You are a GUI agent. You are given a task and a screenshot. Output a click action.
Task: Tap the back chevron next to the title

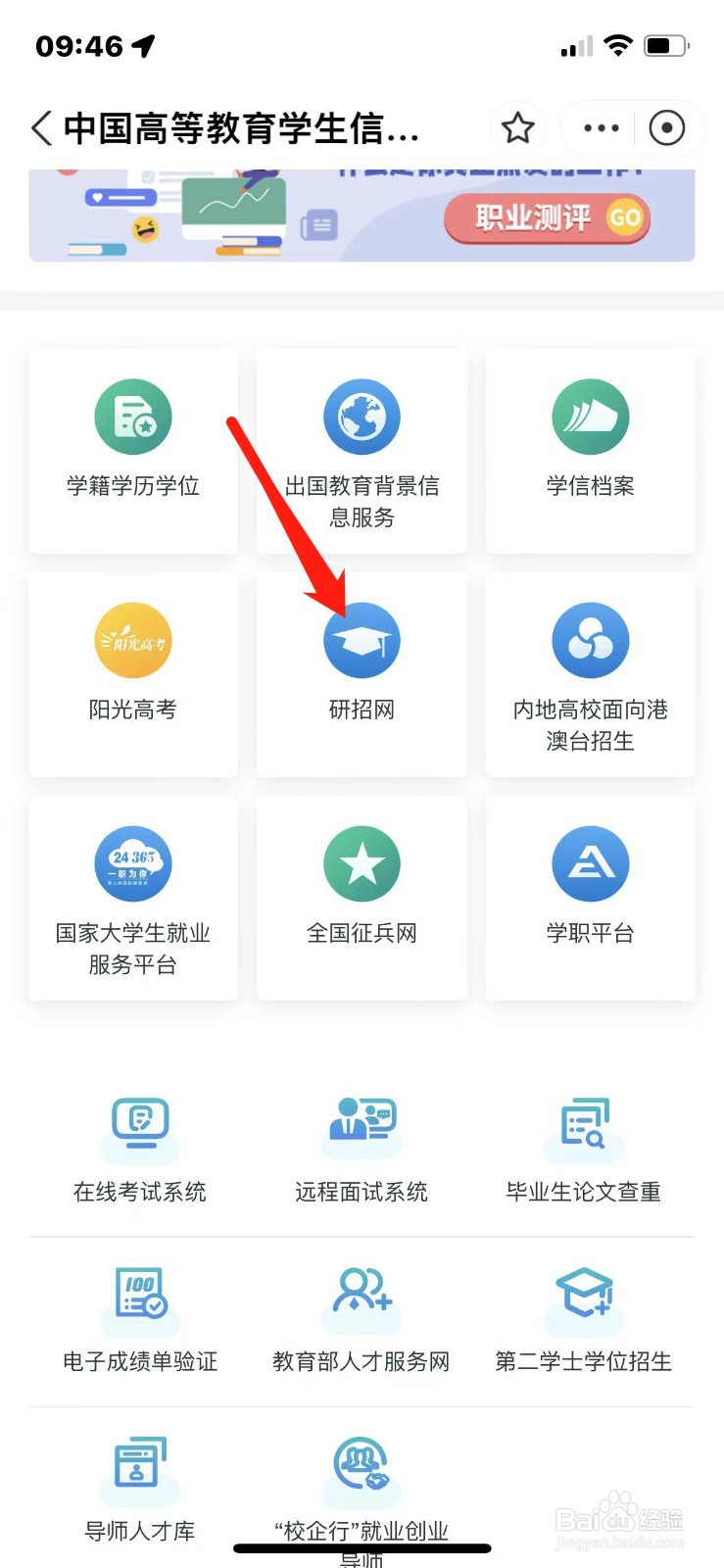click(39, 127)
